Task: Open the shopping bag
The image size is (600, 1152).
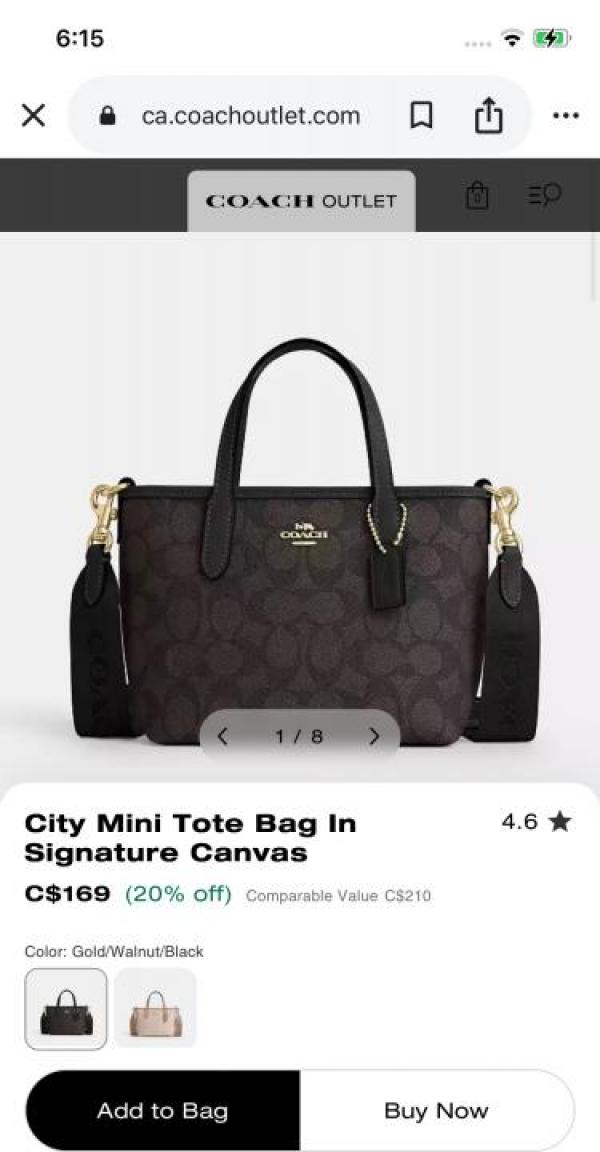Action: pyautogui.click(x=478, y=197)
